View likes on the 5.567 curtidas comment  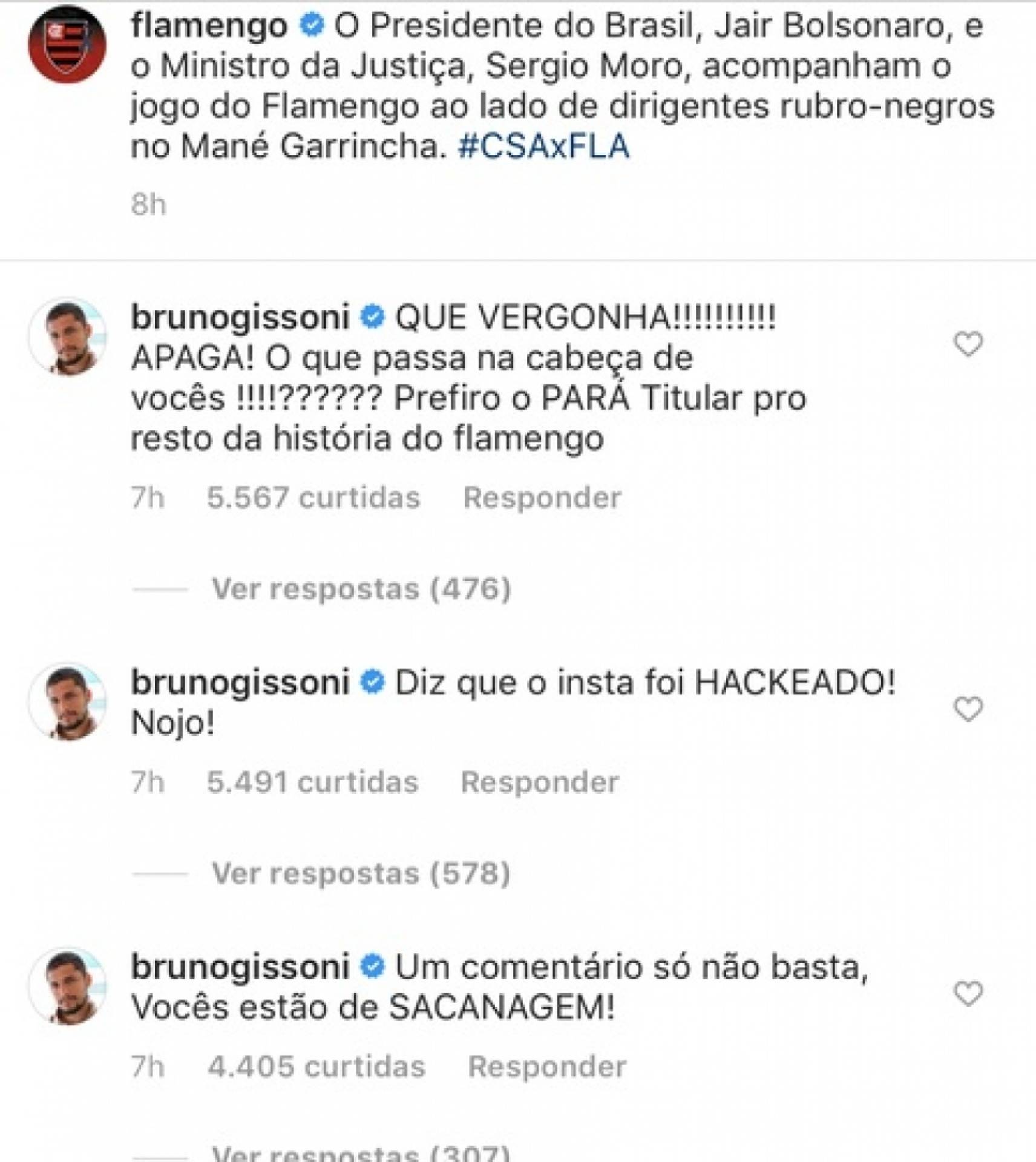[x=313, y=498]
